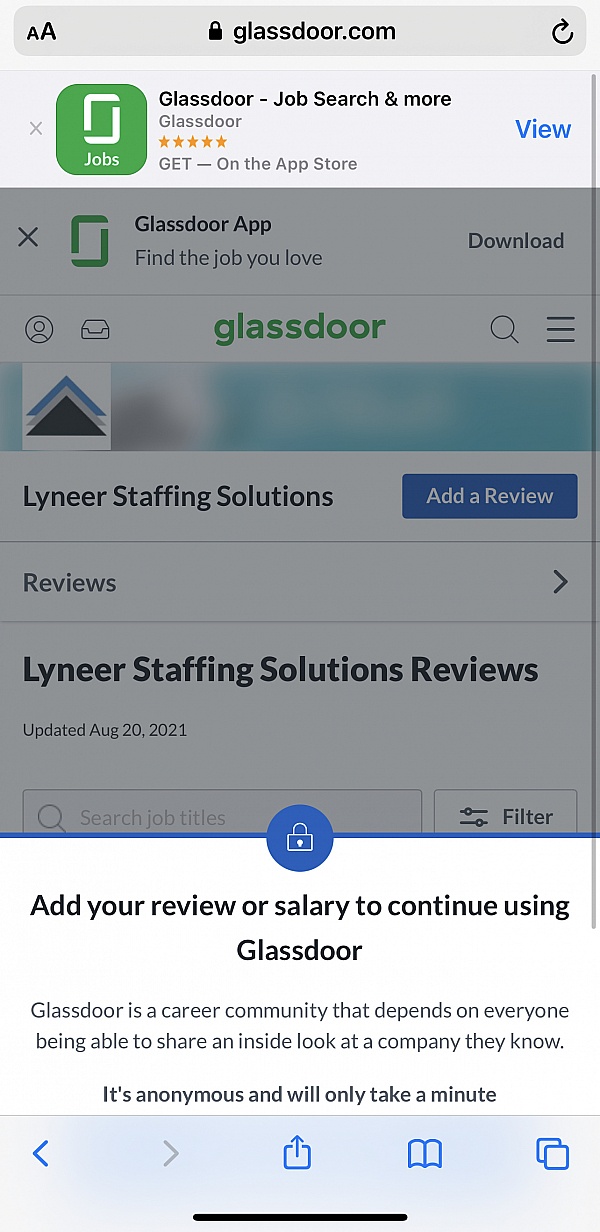
Task: Tap the reader view AA button
Action: (x=41, y=32)
